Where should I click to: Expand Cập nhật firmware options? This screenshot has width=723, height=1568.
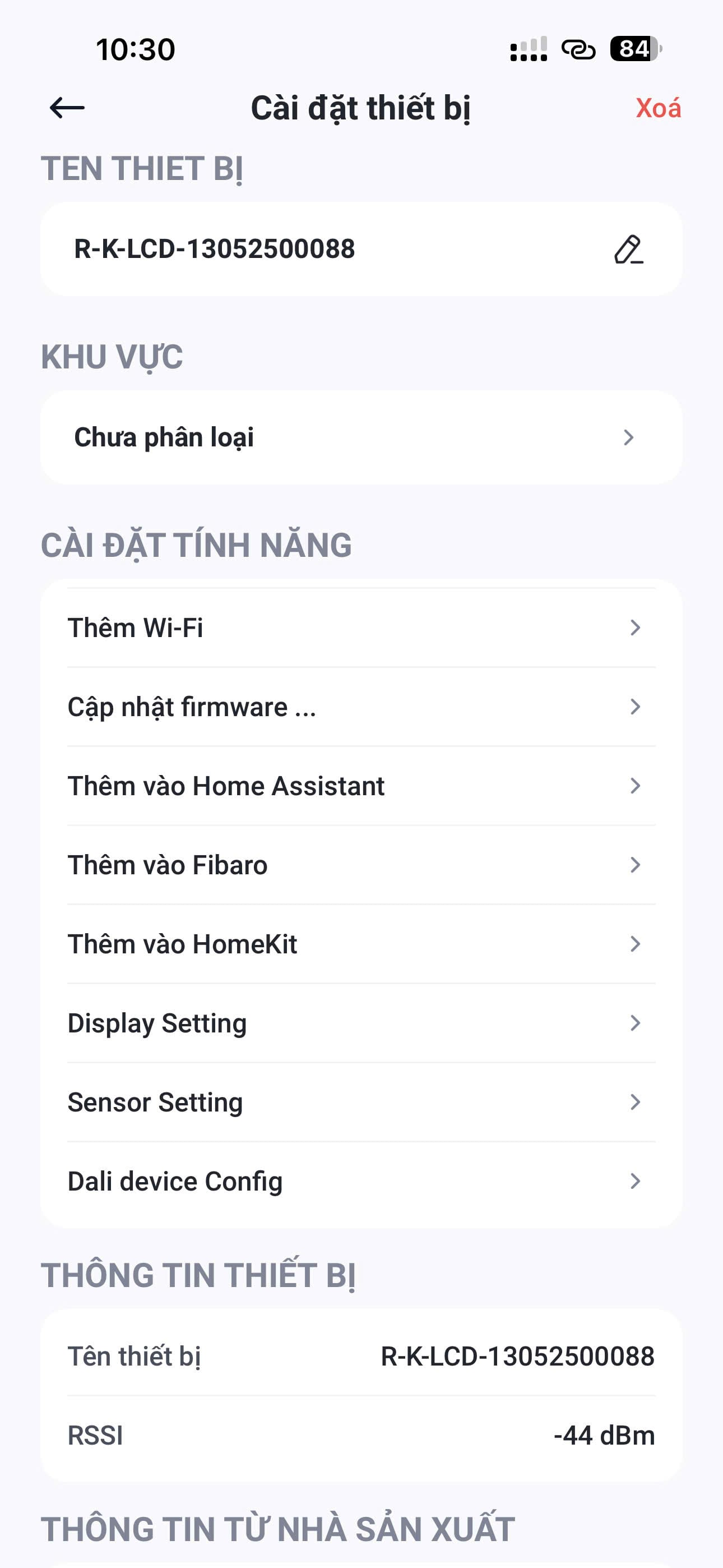[361, 706]
